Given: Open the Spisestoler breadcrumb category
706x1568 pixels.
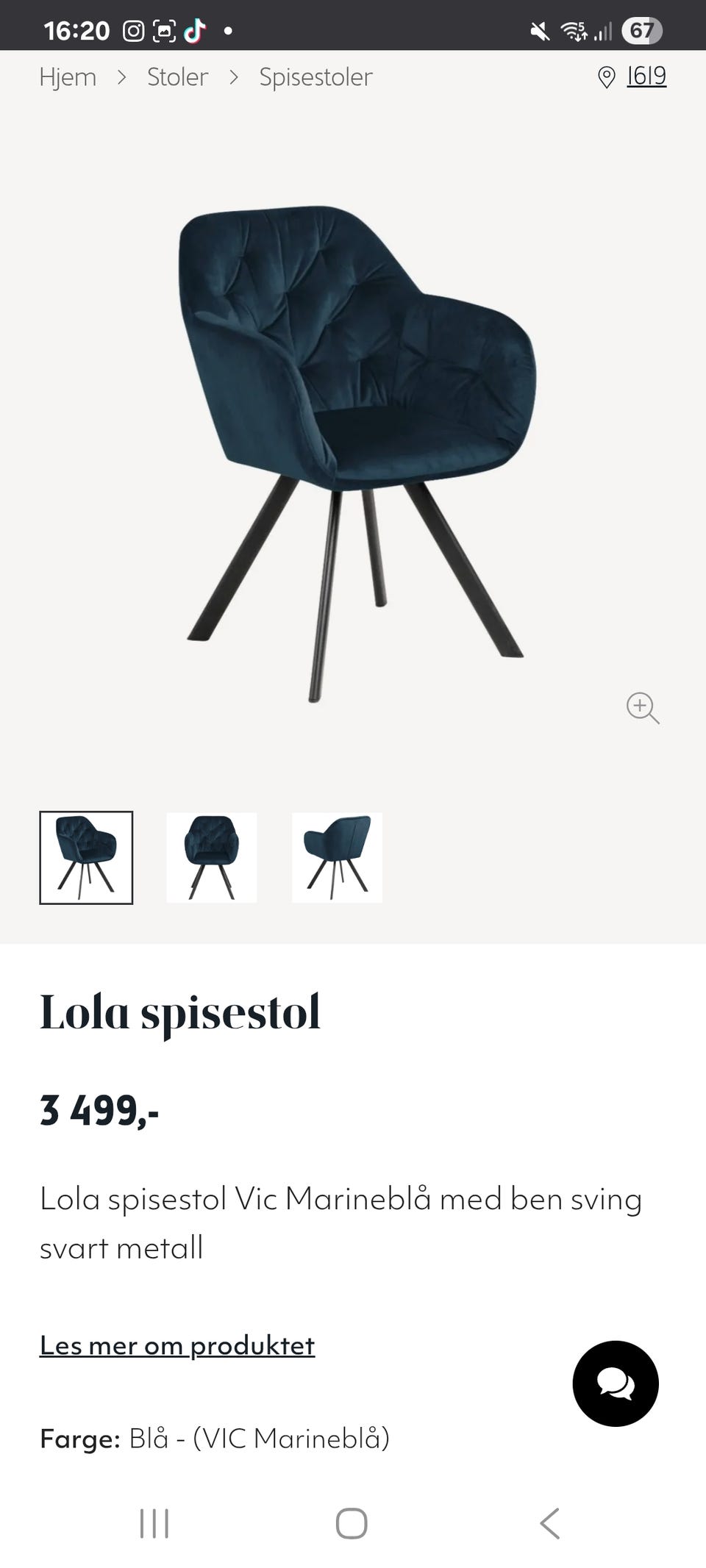Looking at the screenshot, I should tap(315, 77).
